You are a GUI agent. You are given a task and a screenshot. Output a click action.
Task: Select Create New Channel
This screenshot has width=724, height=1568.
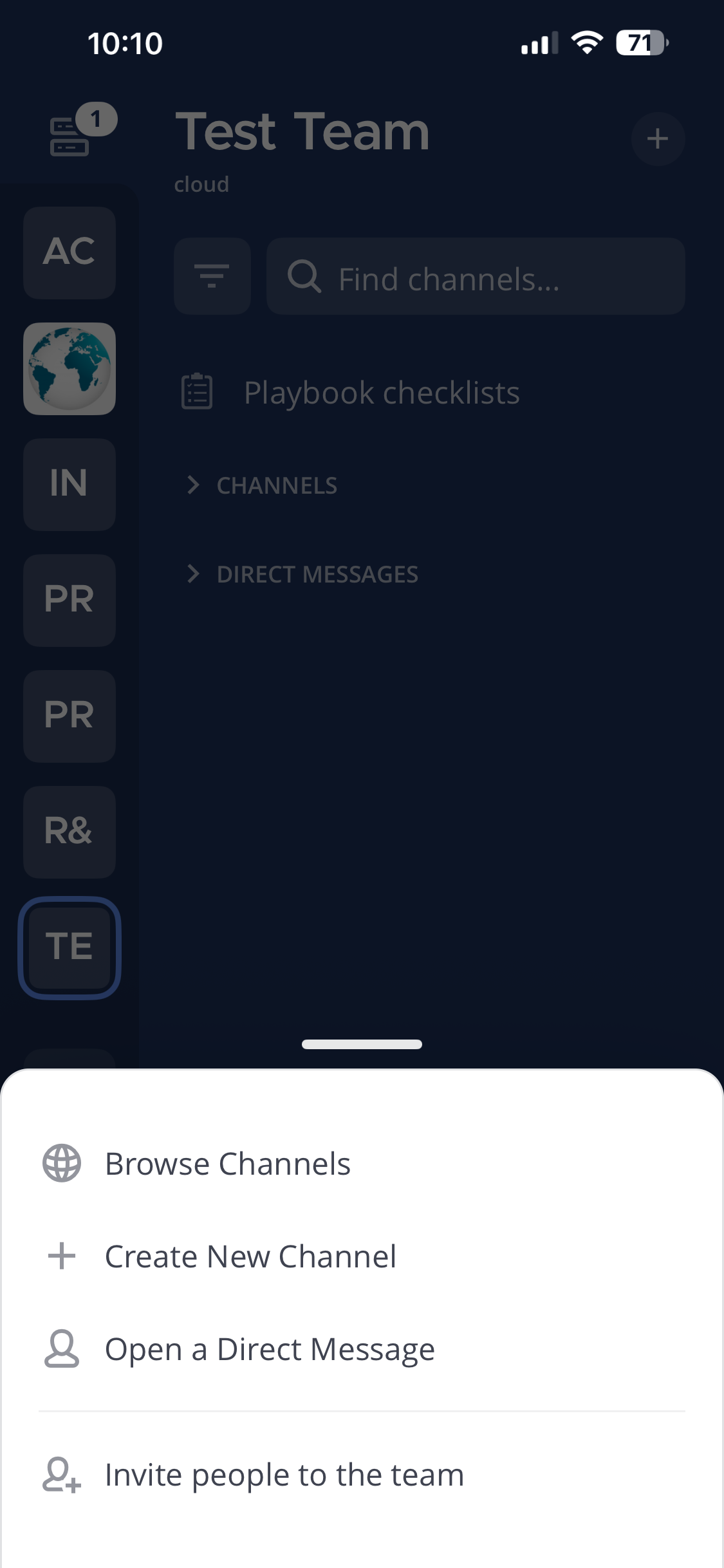[250, 1256]
